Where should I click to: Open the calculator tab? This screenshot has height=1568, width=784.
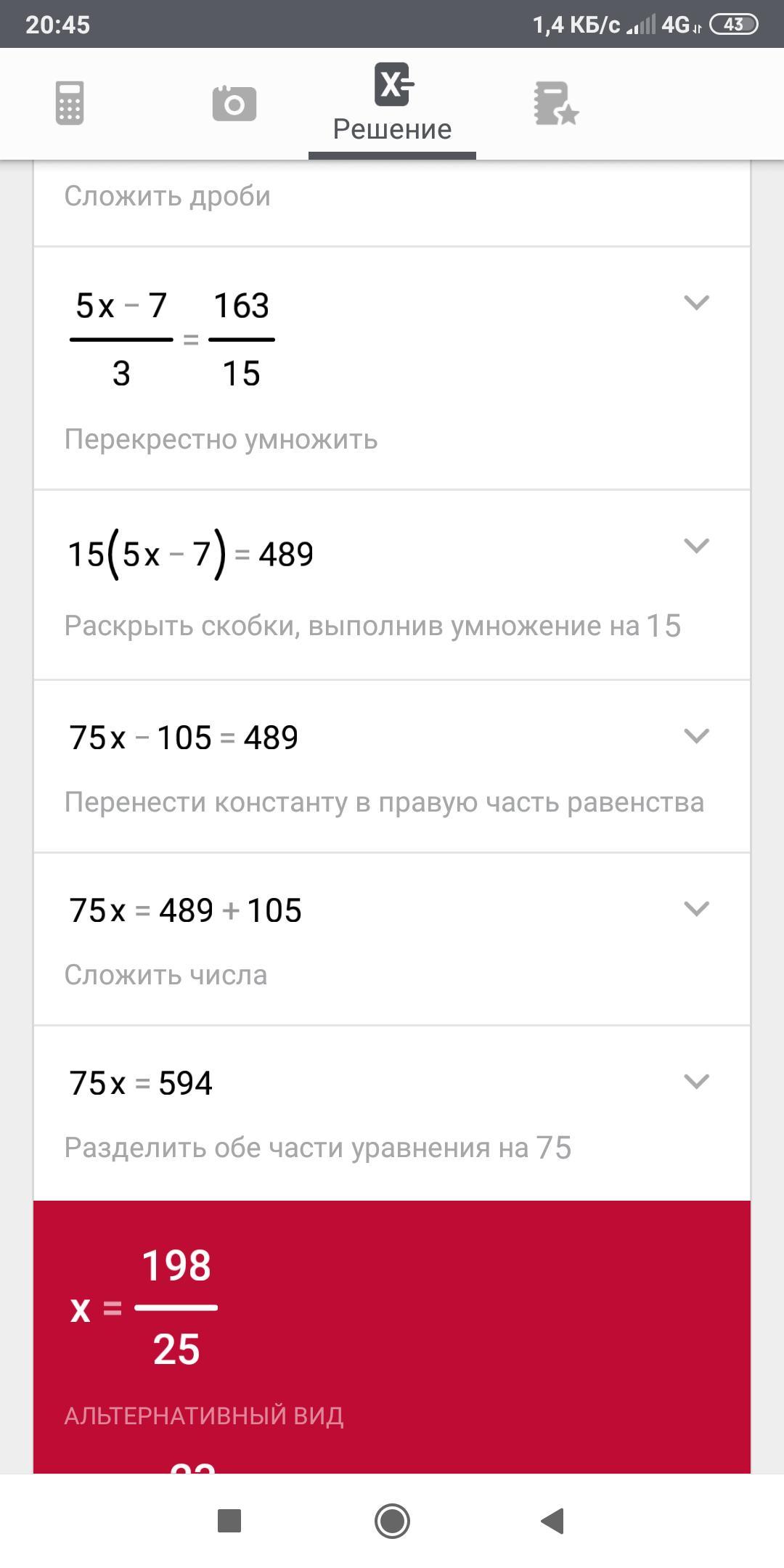[70, 103]
